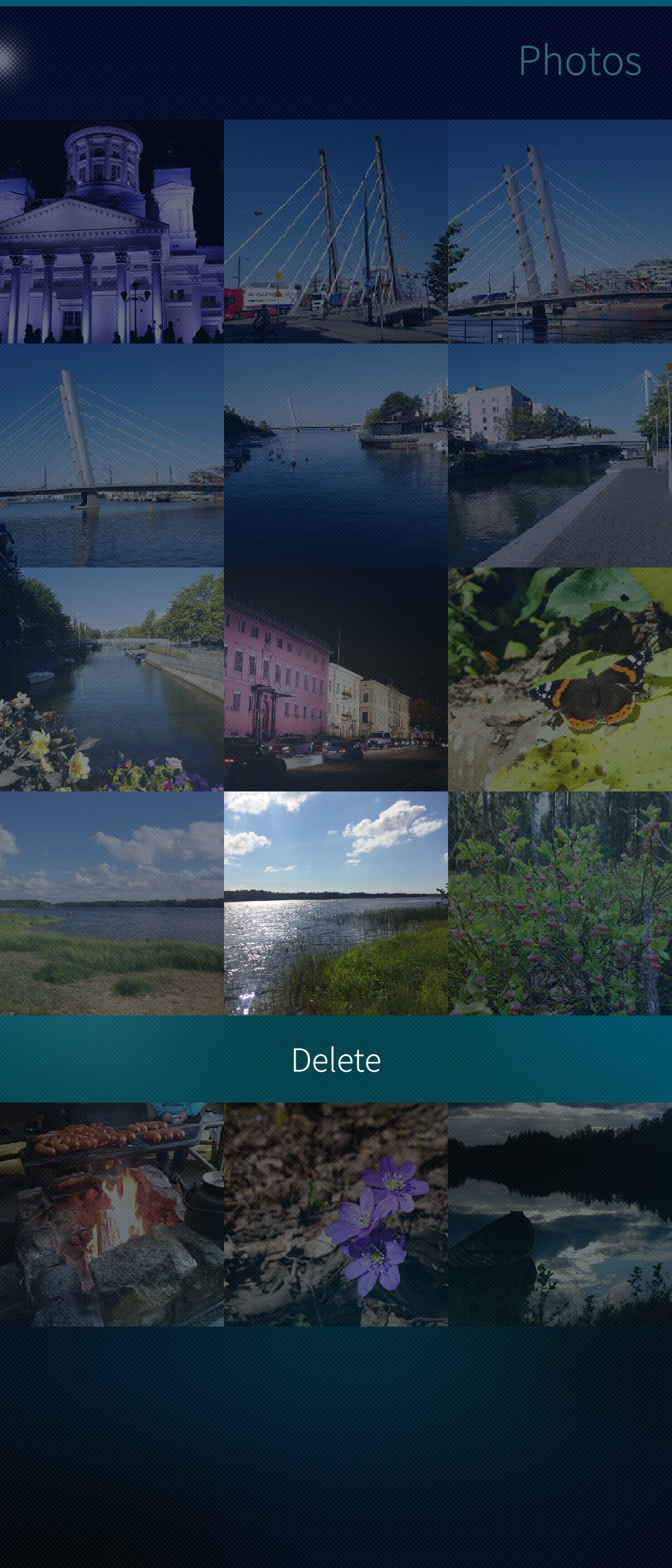Open the bridge photo with red truck

[336, 231]
